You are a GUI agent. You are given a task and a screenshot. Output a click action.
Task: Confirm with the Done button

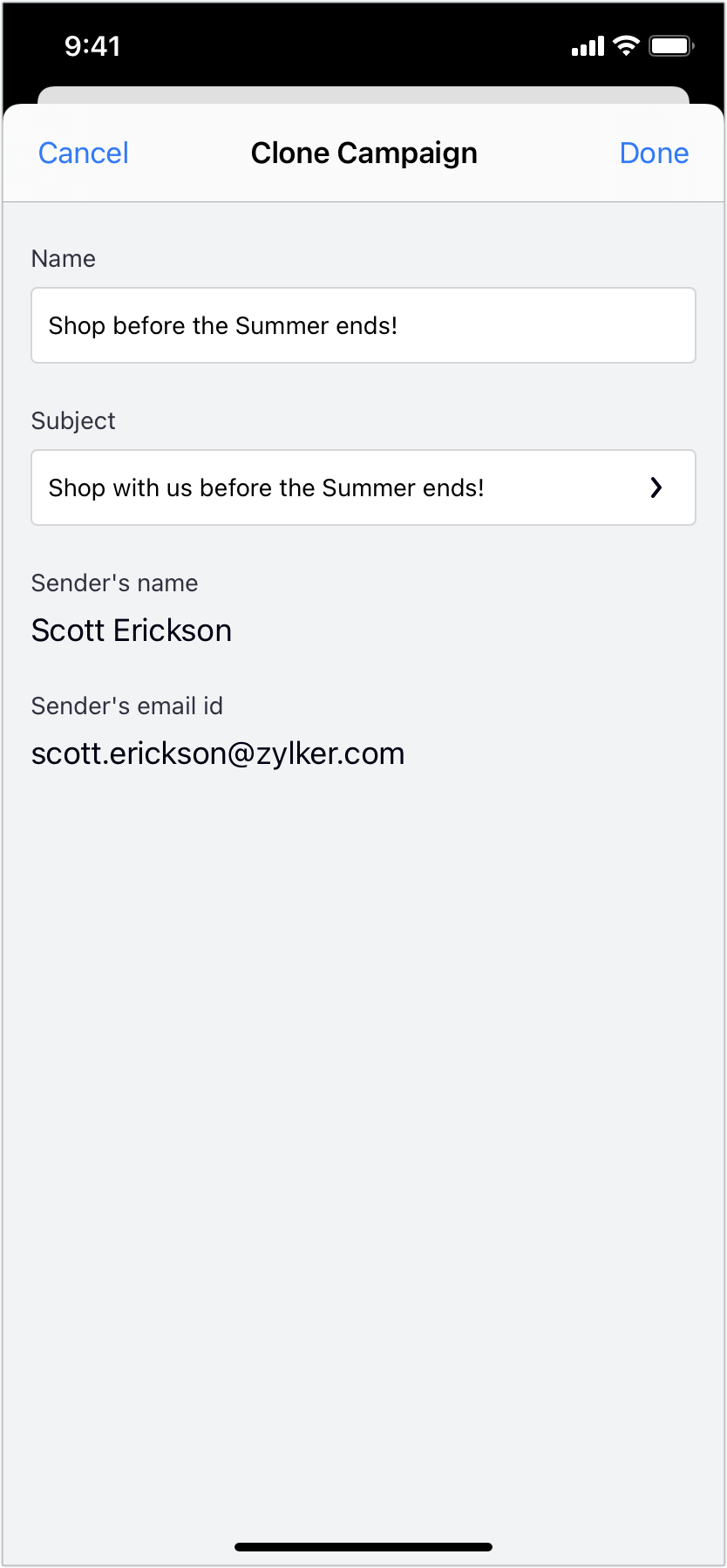[653, 153]
